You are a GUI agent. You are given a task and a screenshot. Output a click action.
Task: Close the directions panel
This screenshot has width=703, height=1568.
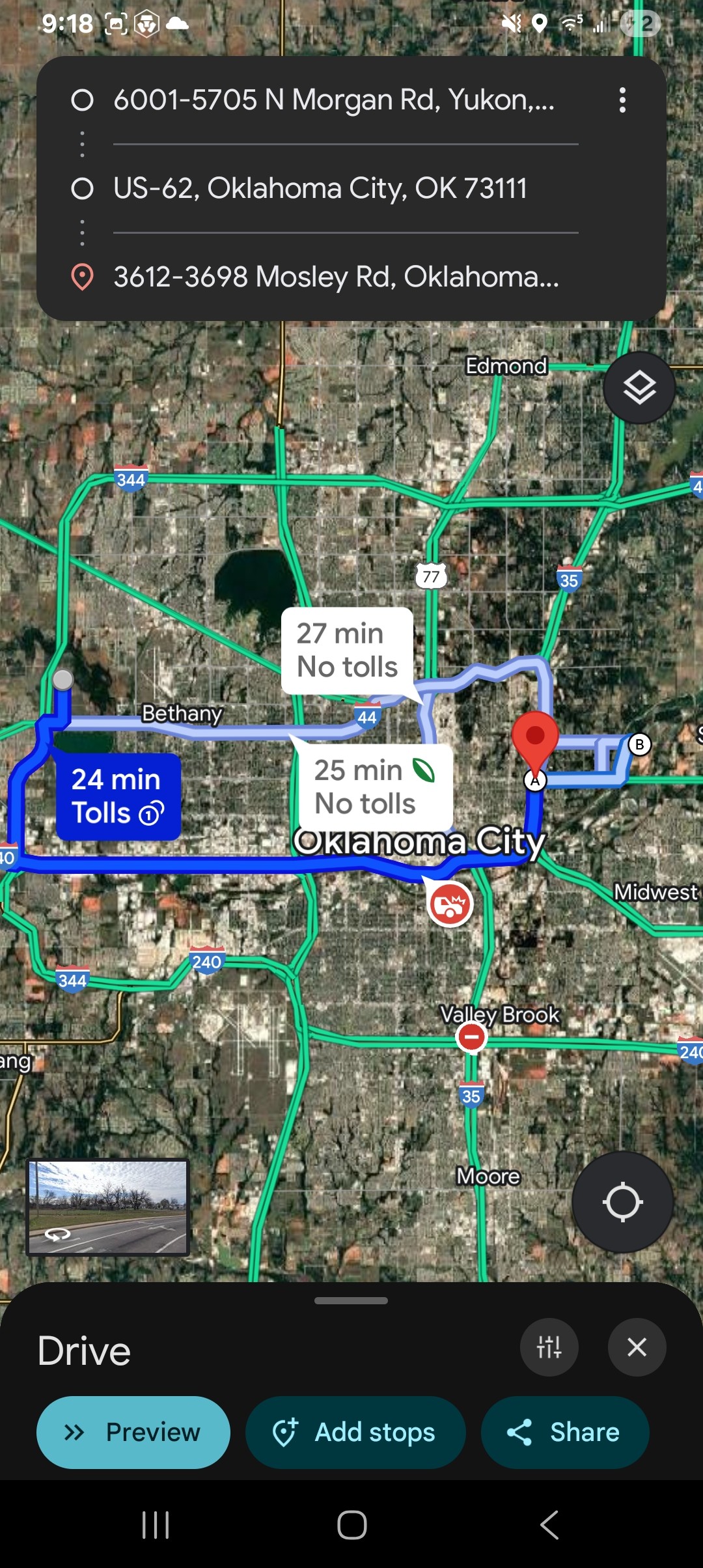click(x=637, y=1347)
